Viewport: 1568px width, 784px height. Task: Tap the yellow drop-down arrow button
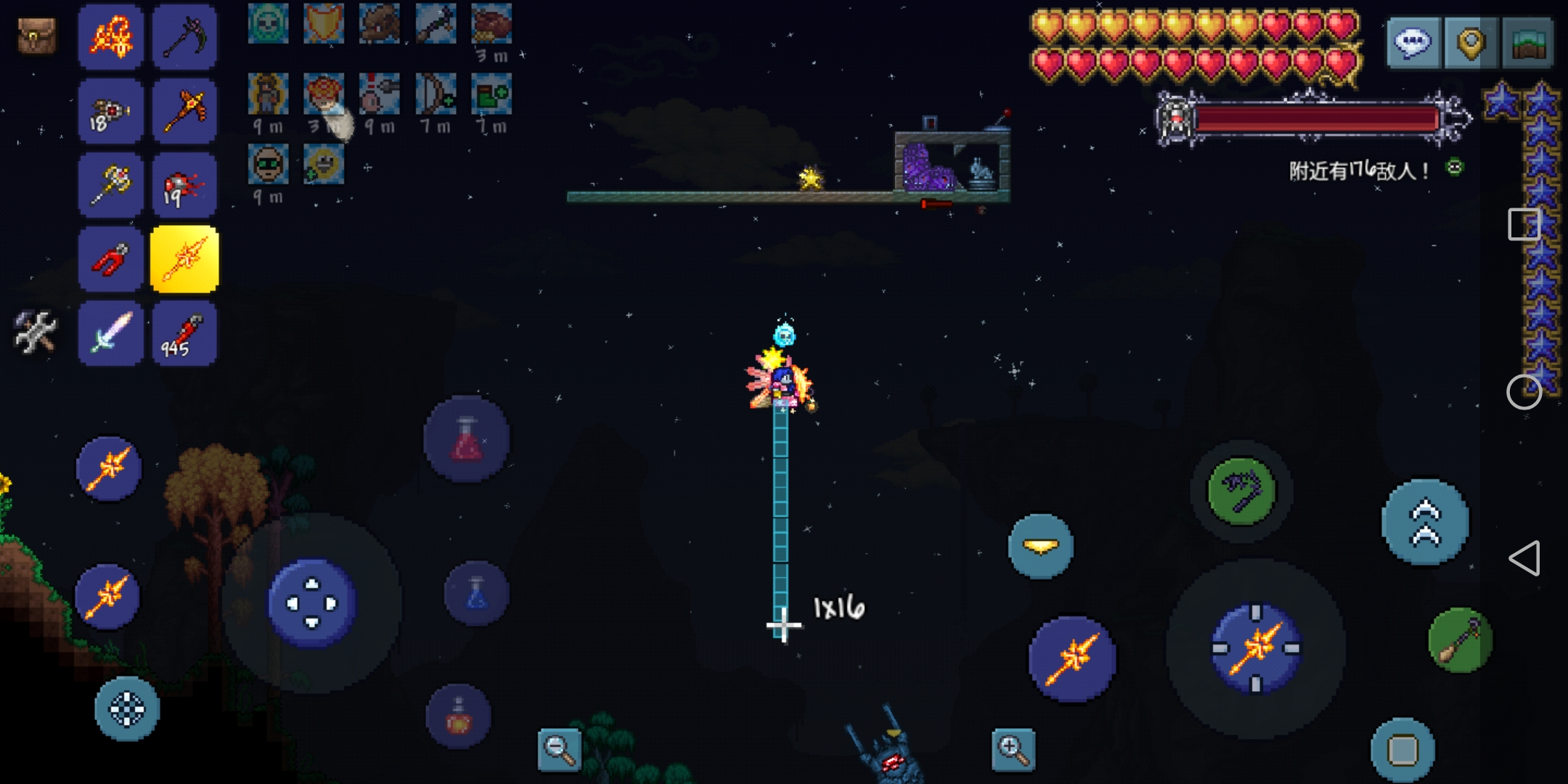1041,546
